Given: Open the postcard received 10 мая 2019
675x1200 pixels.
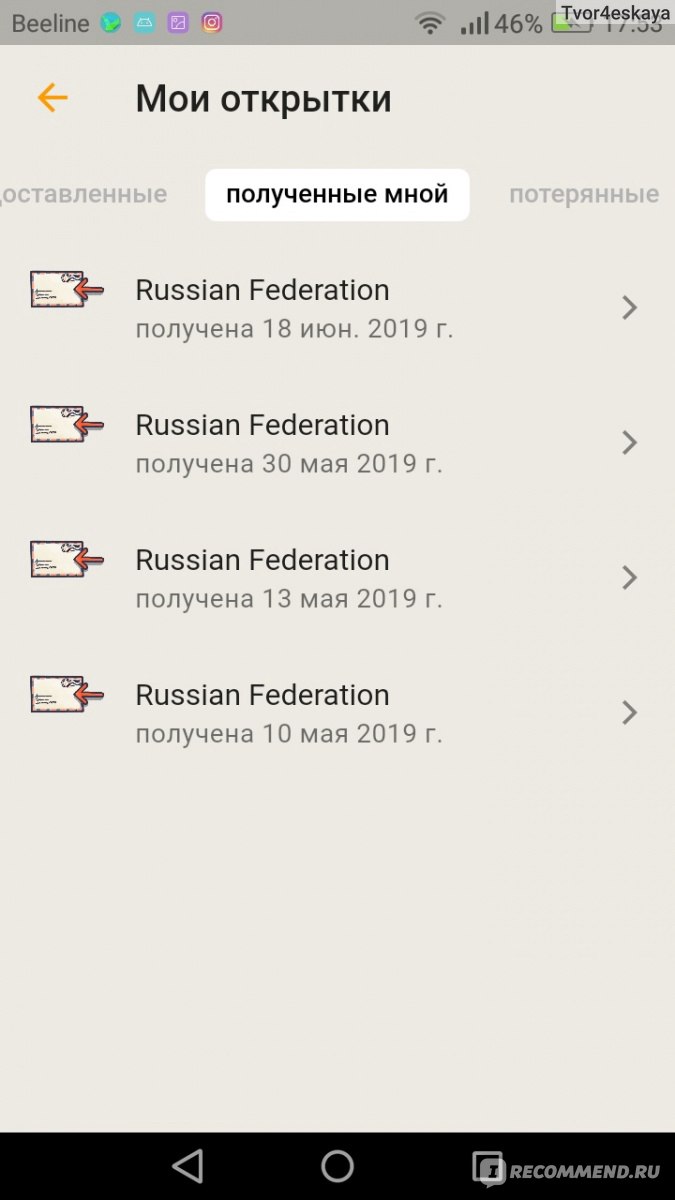Looking at the screenshot, I should pyautogui.click(x=337, y=713).
